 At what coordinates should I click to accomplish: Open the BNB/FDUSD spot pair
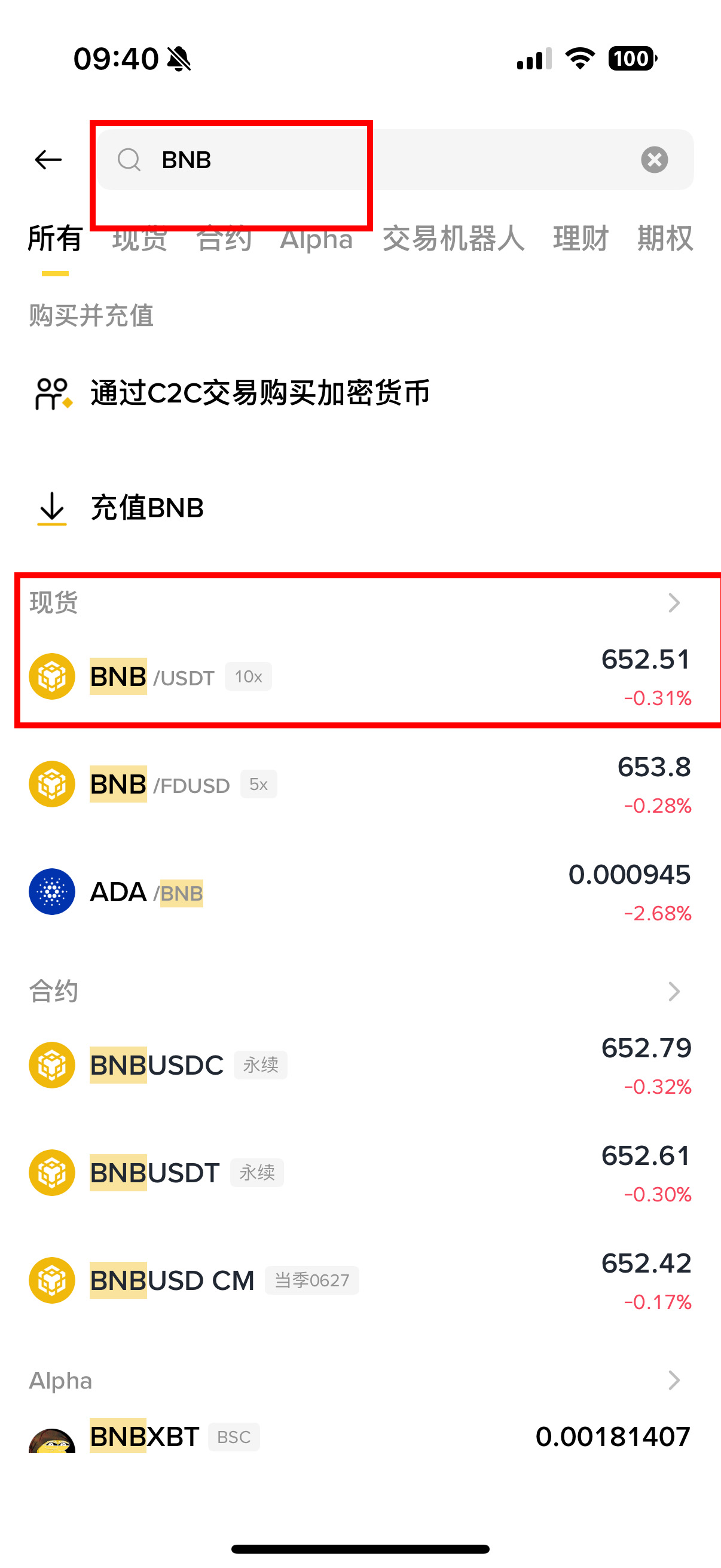click(360, 785)
